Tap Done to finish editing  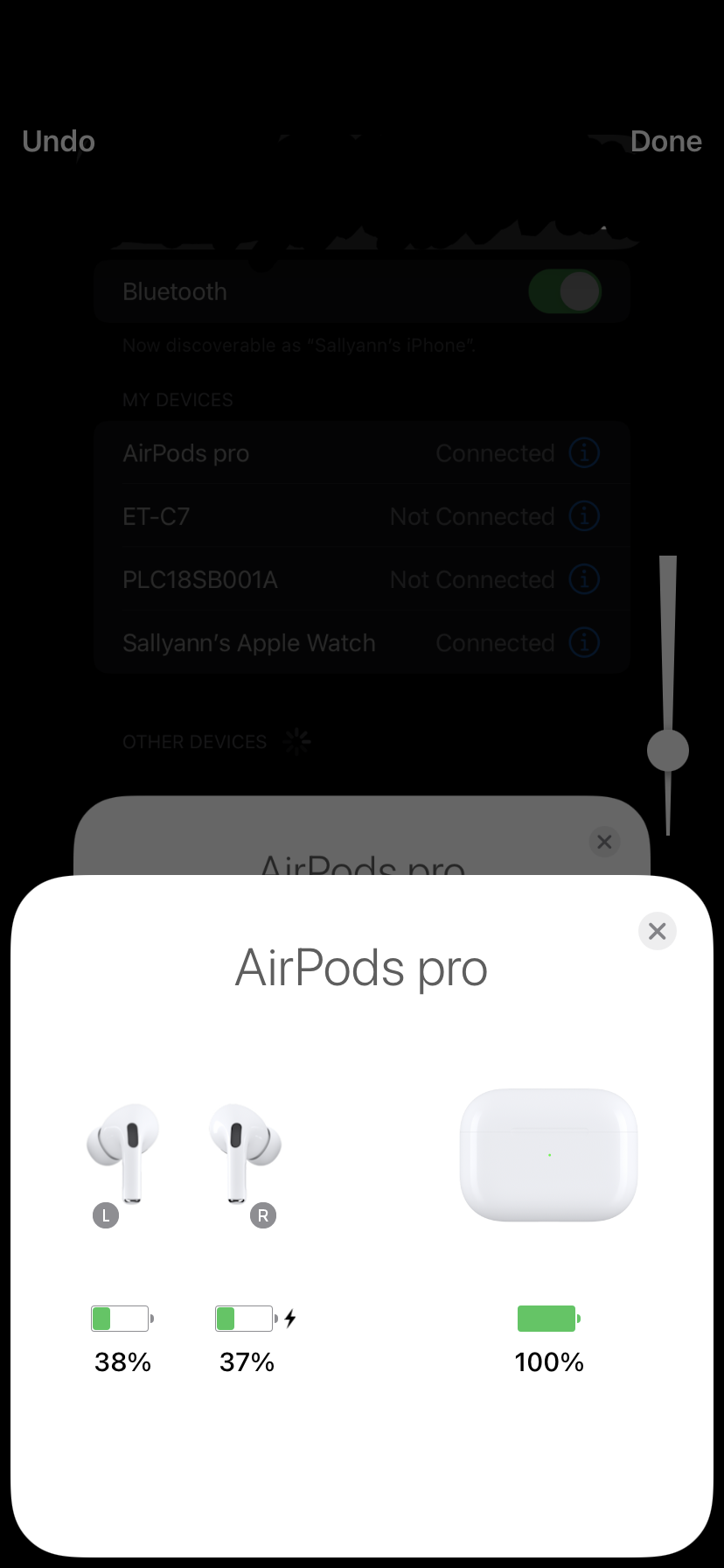click(x=665, y=141)
